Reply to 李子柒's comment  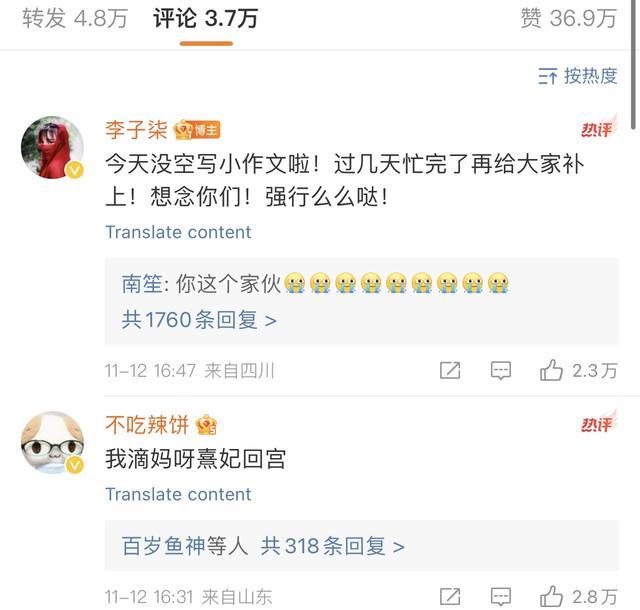[x=501, y=371]
